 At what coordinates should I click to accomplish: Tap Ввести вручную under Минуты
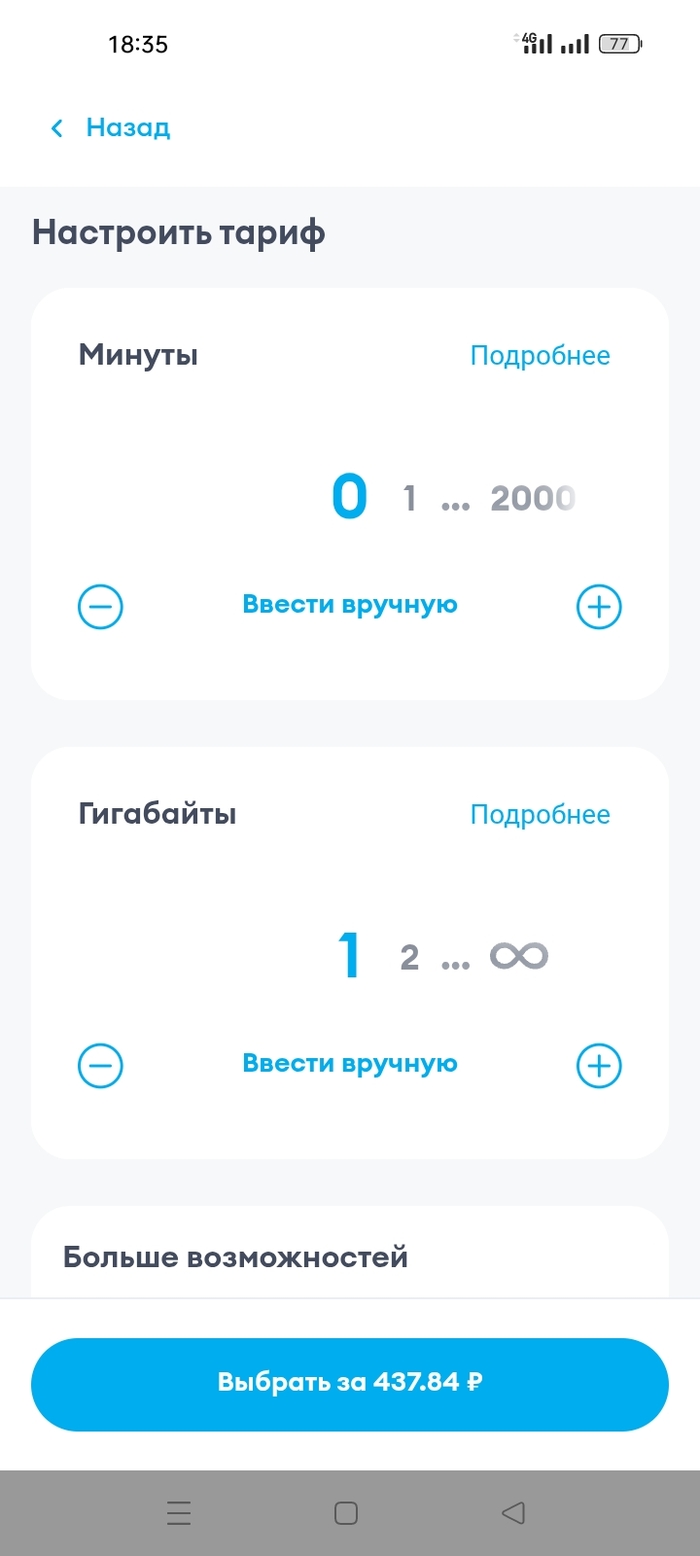350,605
